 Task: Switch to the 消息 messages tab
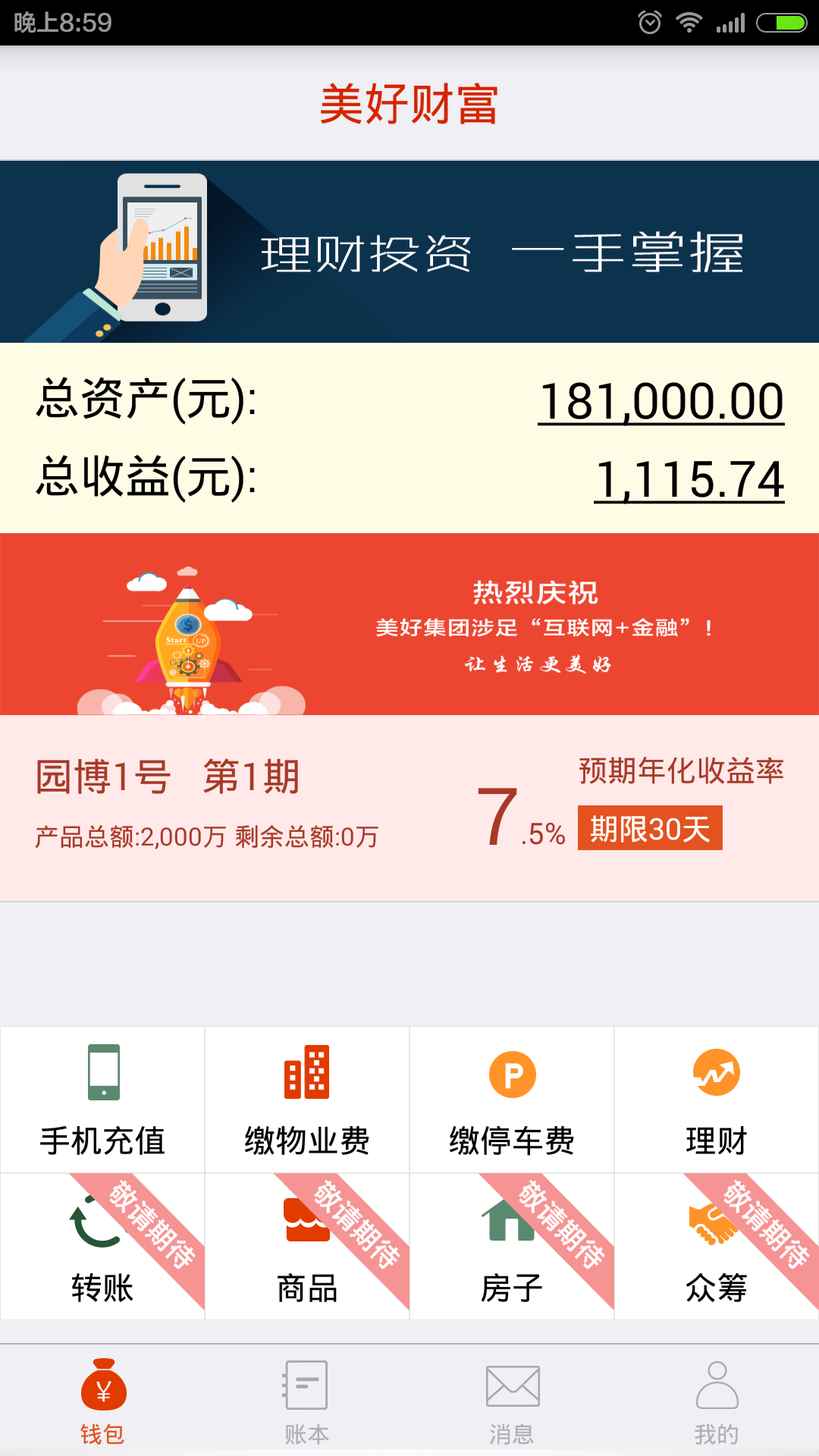[512, 1401]
